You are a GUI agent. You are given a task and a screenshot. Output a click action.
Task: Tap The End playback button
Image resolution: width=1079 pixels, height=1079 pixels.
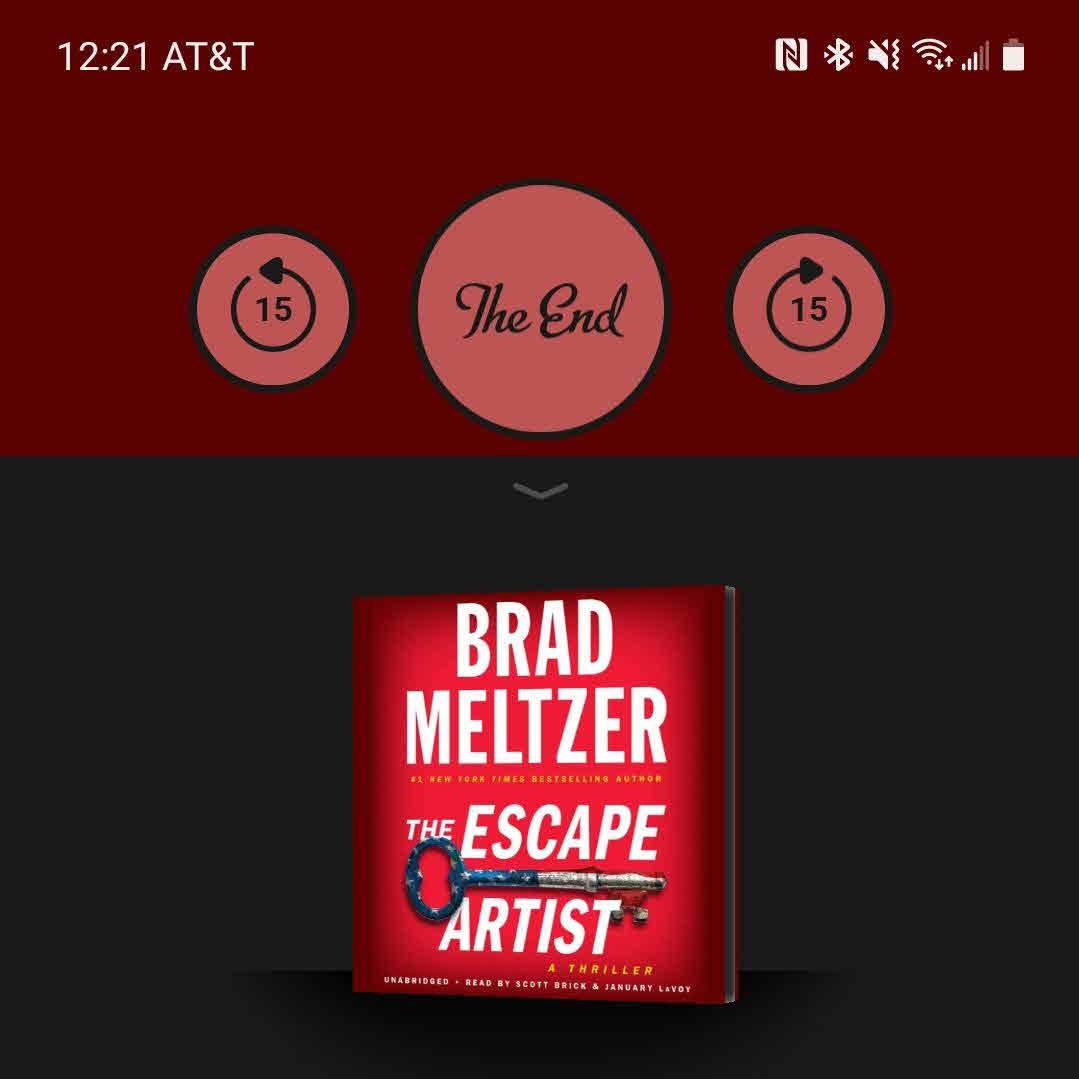pos(540,309)
